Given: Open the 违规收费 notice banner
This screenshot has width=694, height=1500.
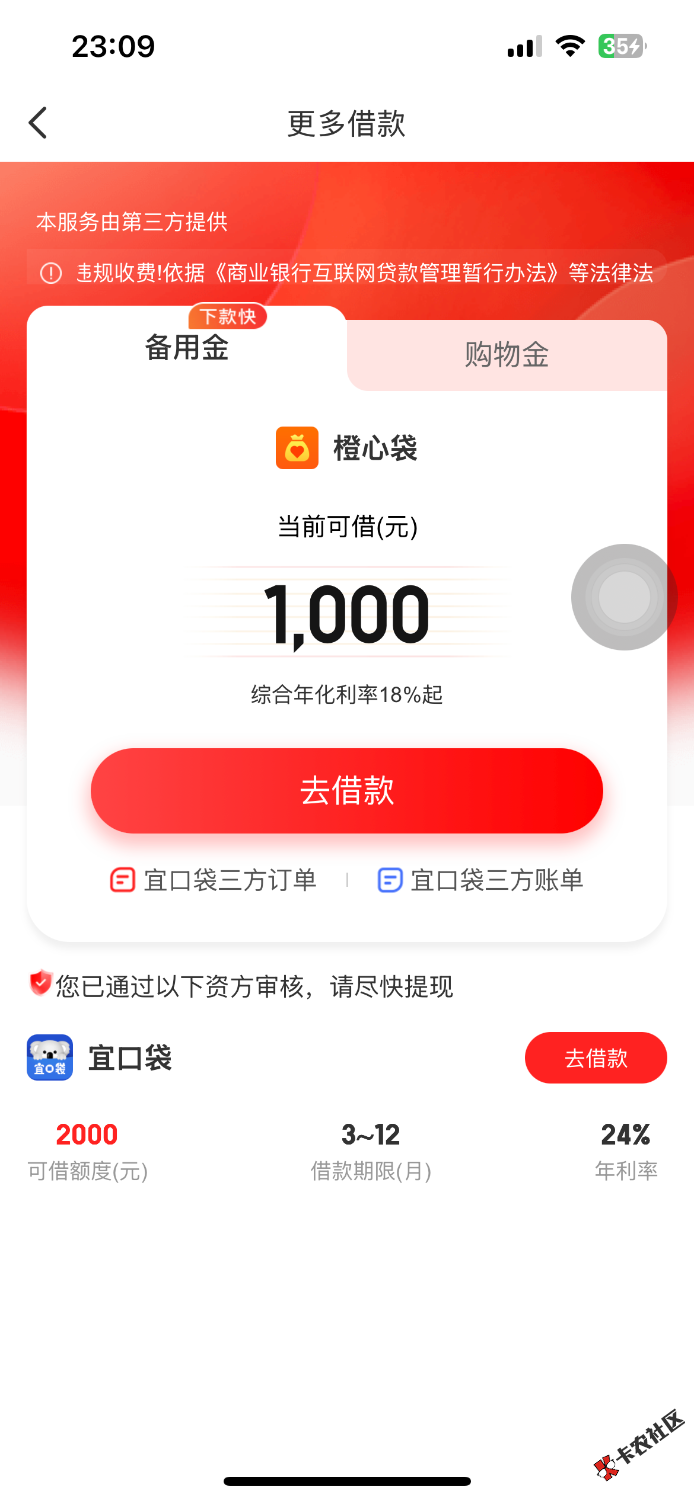Looking at the screenshot, I should click(347, 273).
